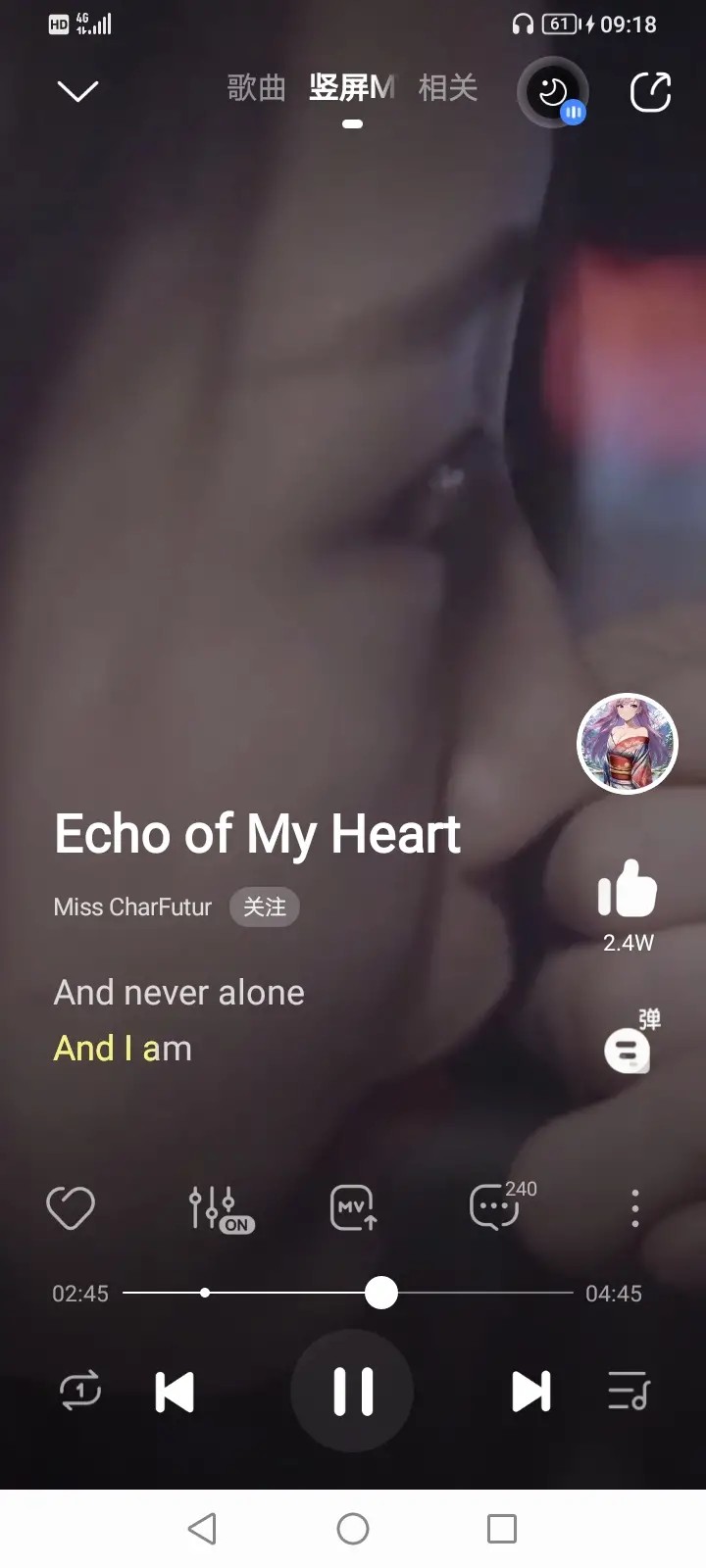Give the video a thumbs up
The image size is (706, 1568).
[628, 888]
